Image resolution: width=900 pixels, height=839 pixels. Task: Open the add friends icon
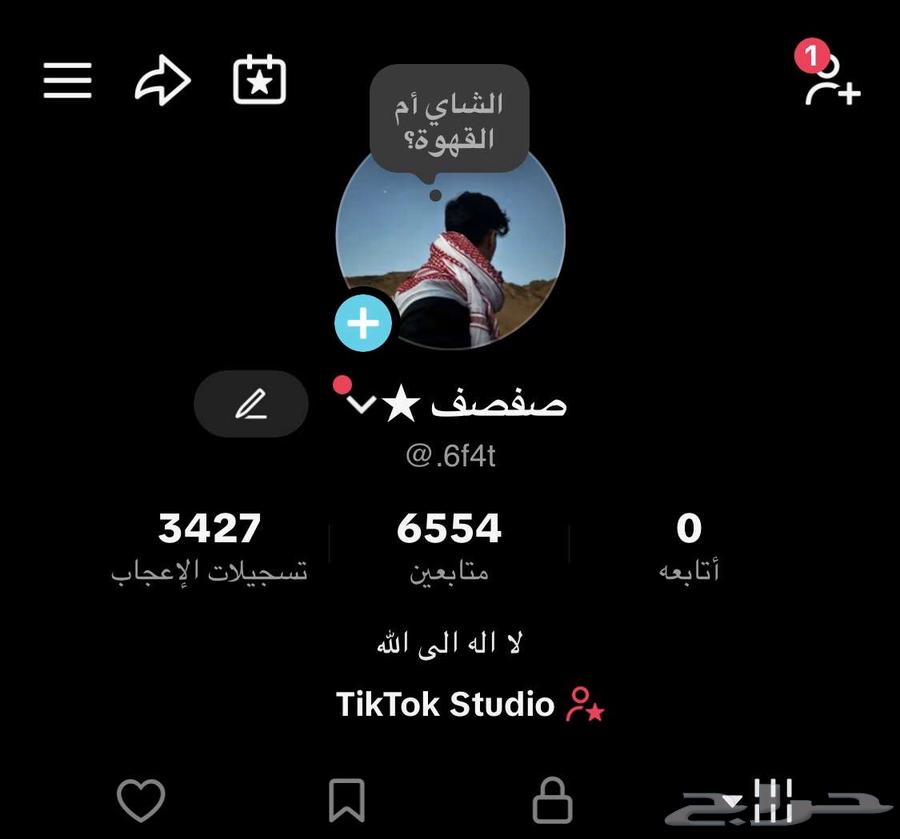tap(832, 80)
